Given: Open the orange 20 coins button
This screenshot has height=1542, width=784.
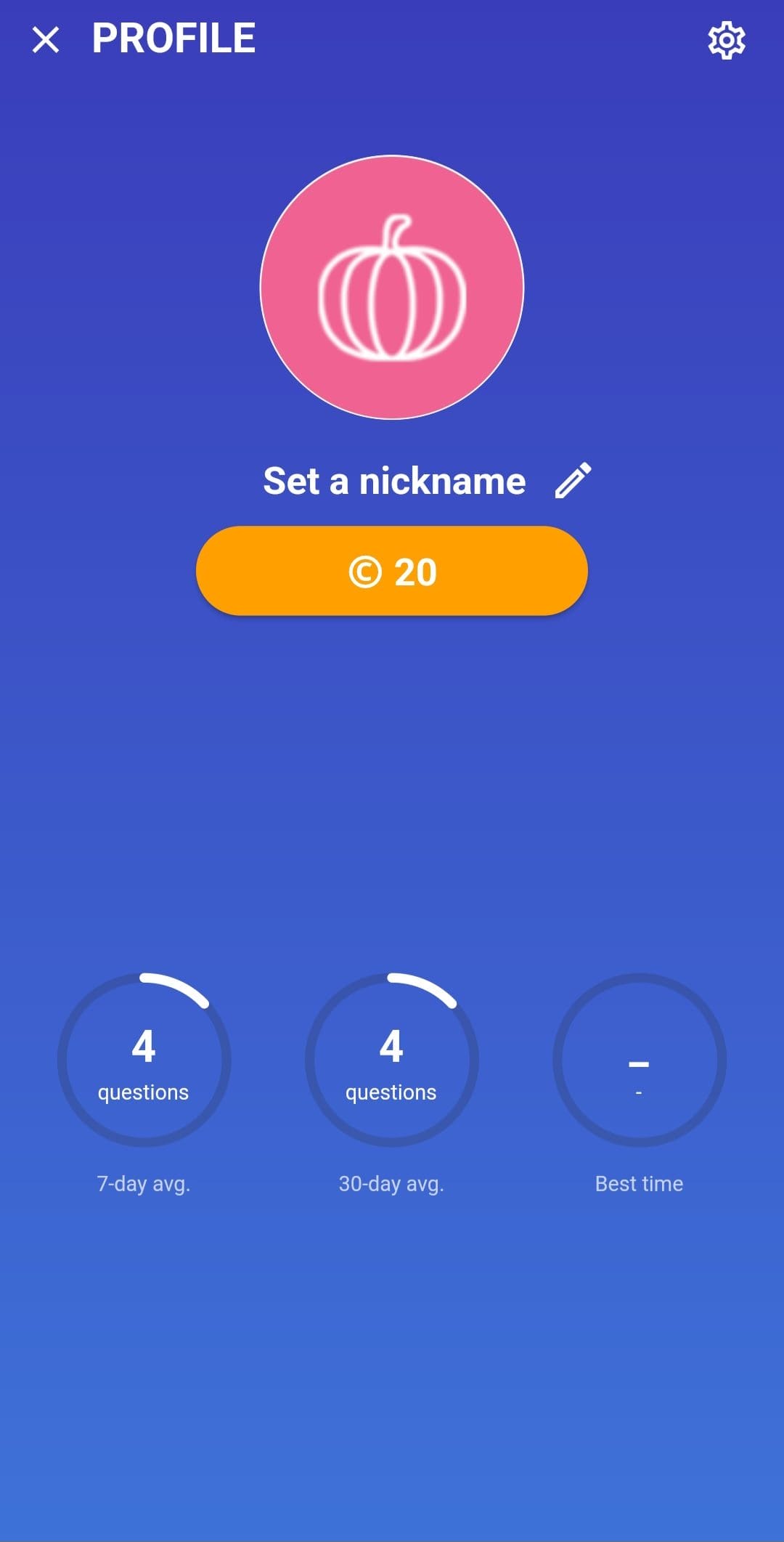Looking at the screenshot, I should (x=392, y=571).
